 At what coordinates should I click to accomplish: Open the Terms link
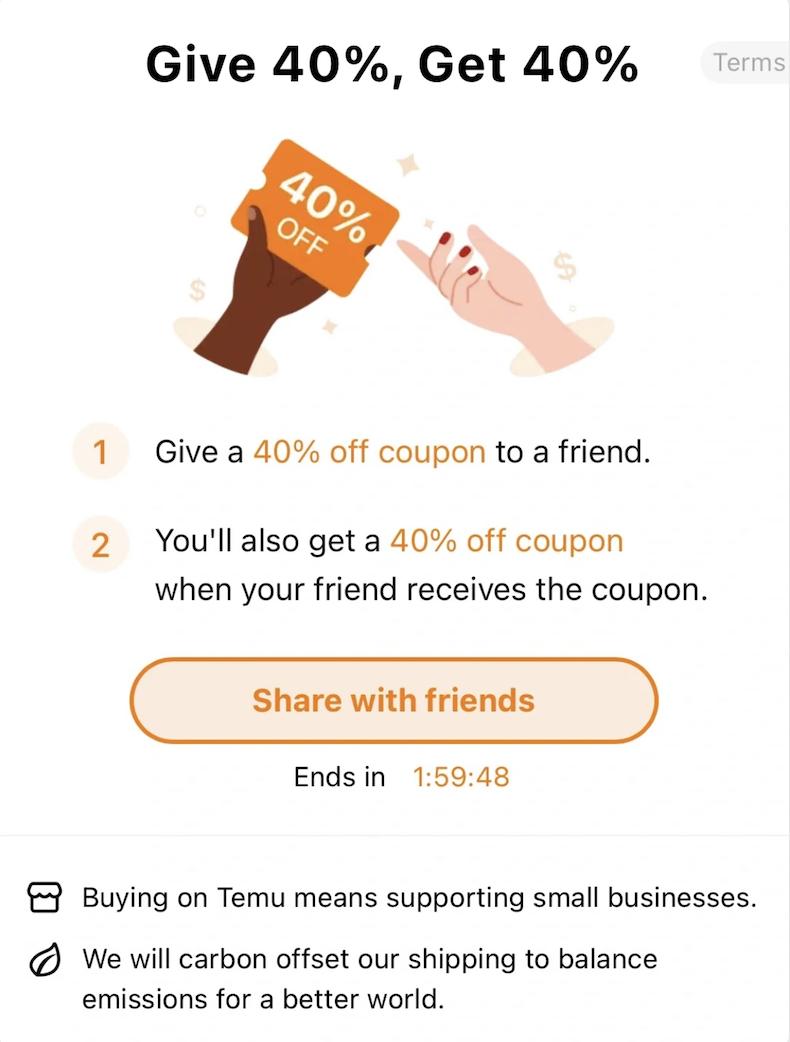tap(748, 62)
